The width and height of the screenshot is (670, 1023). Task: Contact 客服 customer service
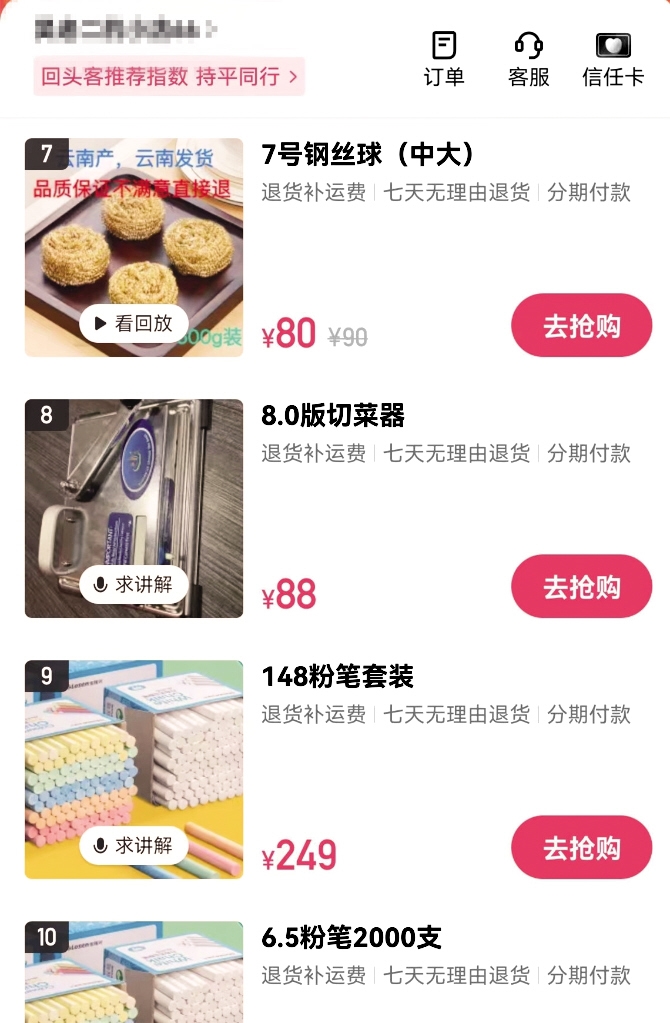click(528, 58)
